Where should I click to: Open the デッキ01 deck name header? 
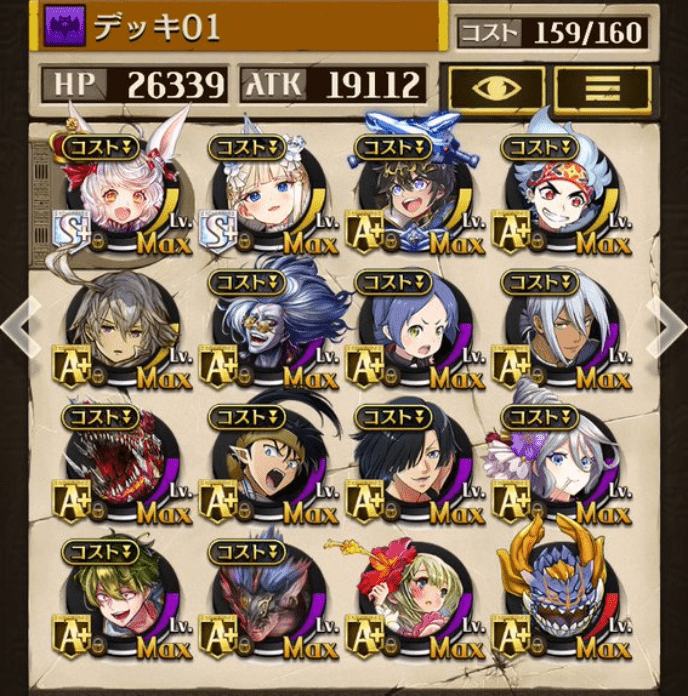point(240,27)
